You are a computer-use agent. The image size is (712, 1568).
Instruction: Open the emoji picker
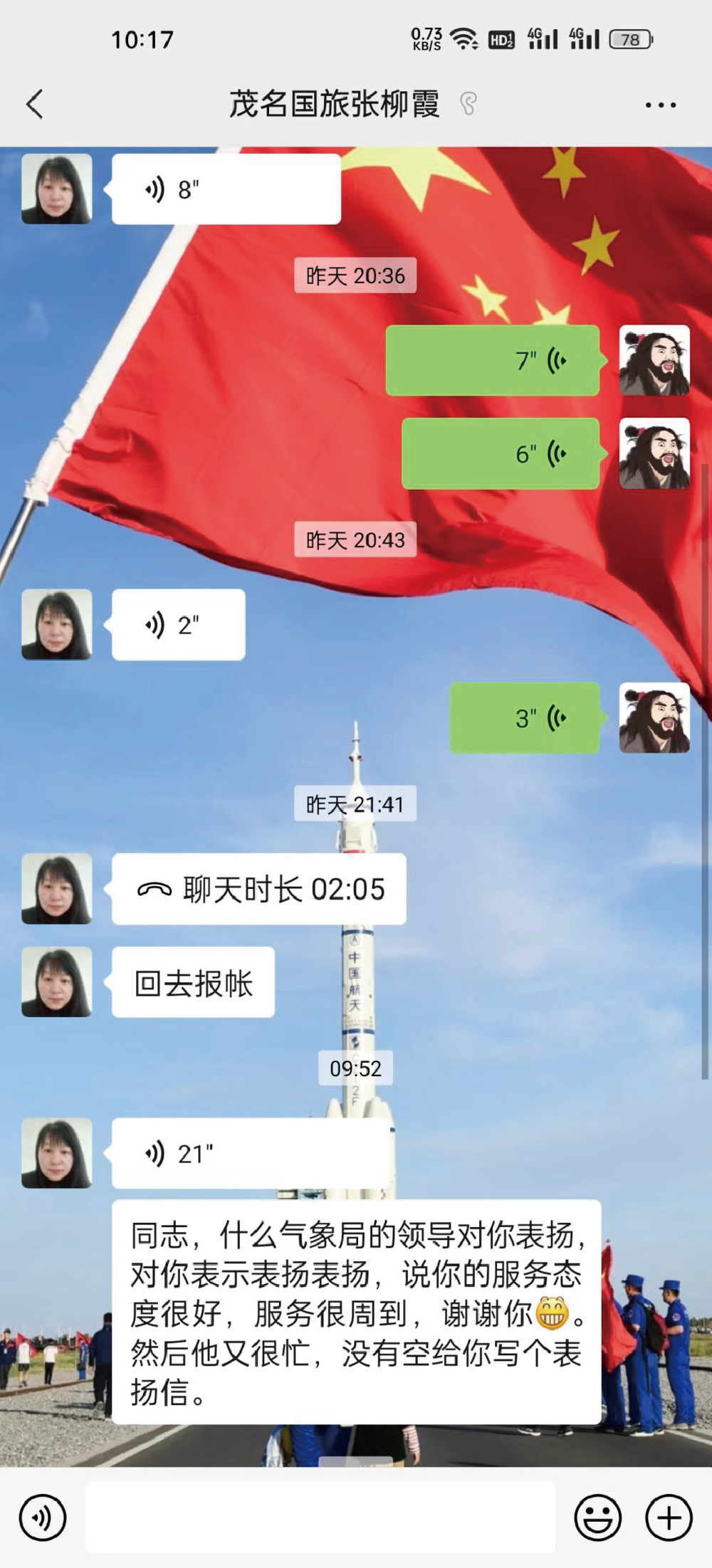pyautogui.click(x=597, y=1517)
